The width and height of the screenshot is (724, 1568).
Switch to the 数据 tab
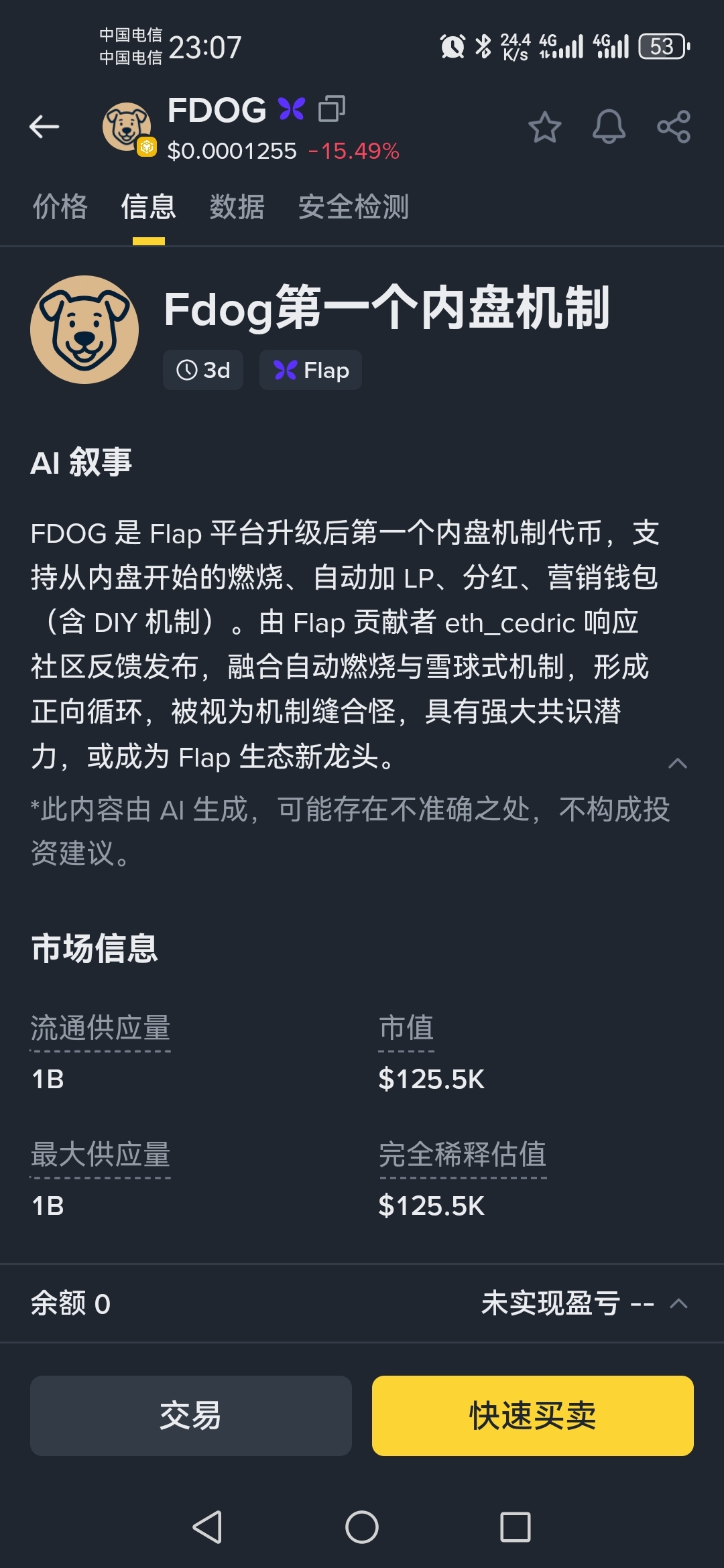tap(237, 206)
